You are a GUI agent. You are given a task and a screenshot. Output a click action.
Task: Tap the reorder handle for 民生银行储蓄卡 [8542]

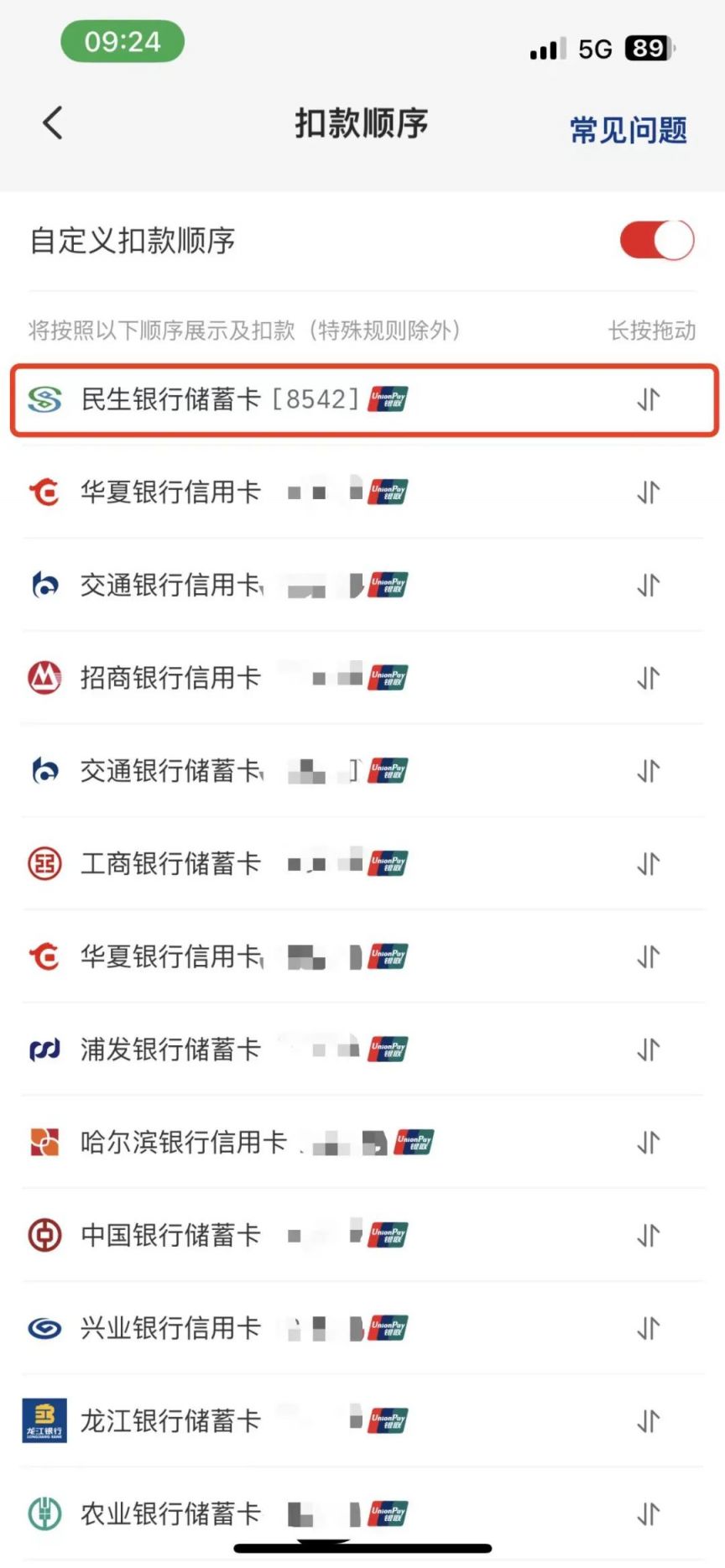point(649,399)
